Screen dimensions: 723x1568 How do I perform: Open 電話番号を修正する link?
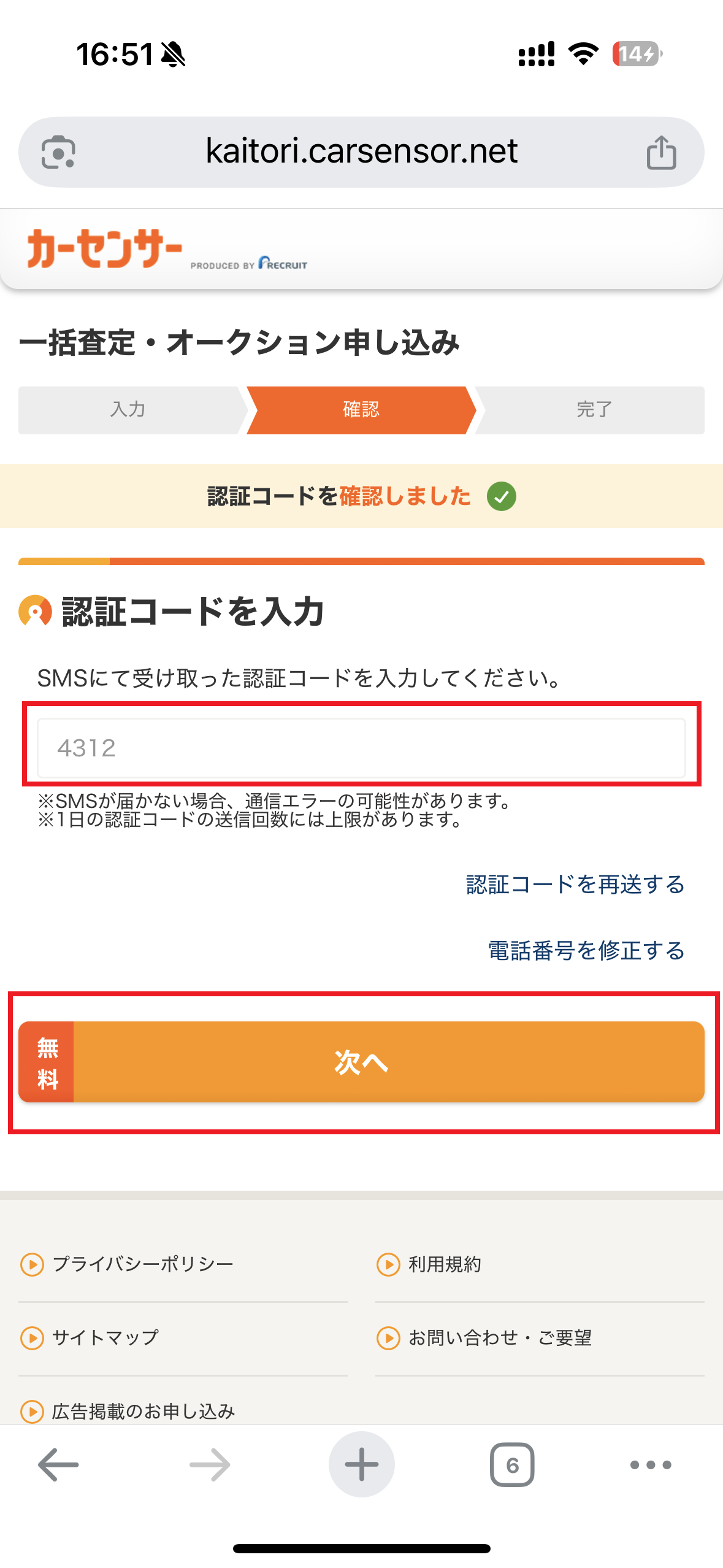click(x=586, y=950)
